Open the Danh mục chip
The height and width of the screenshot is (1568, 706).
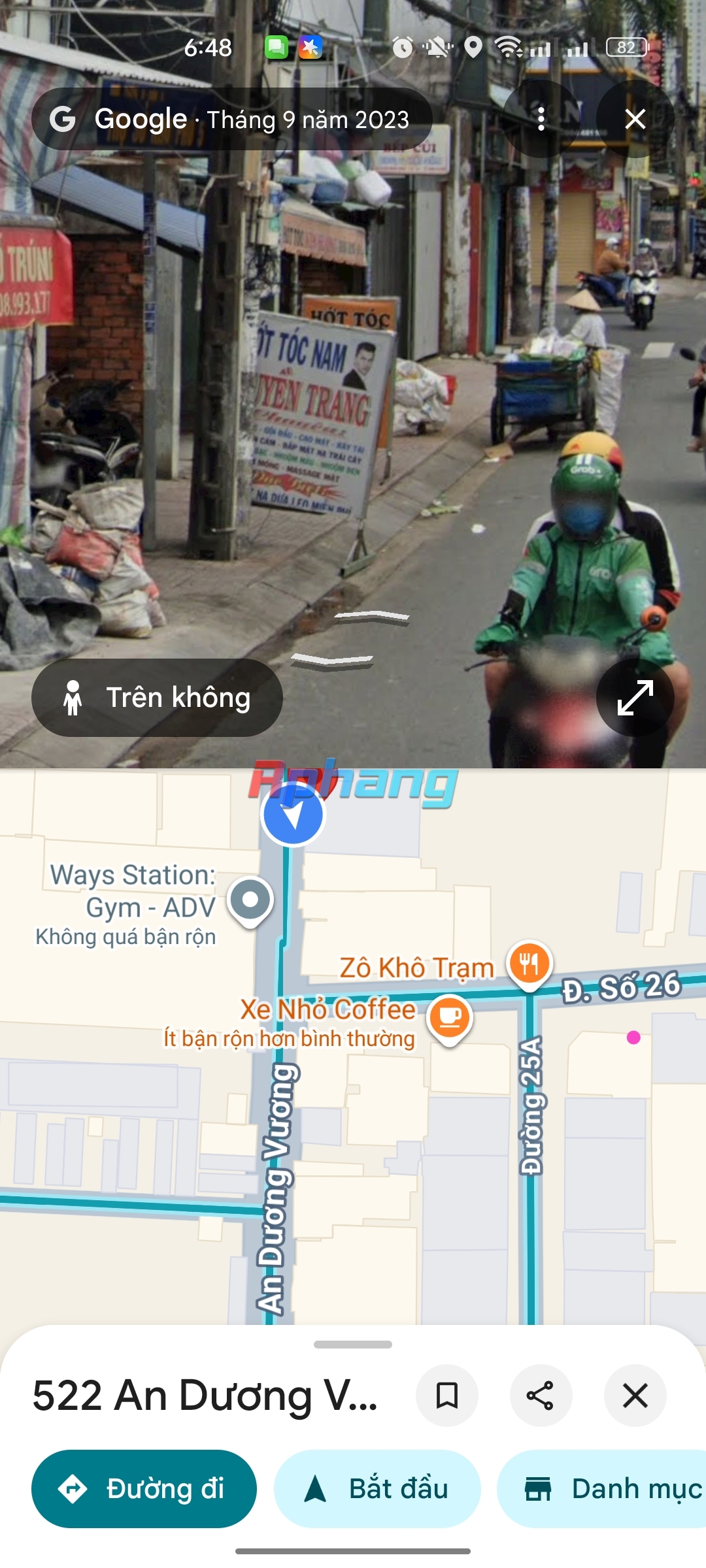(x=602, y=1489)
